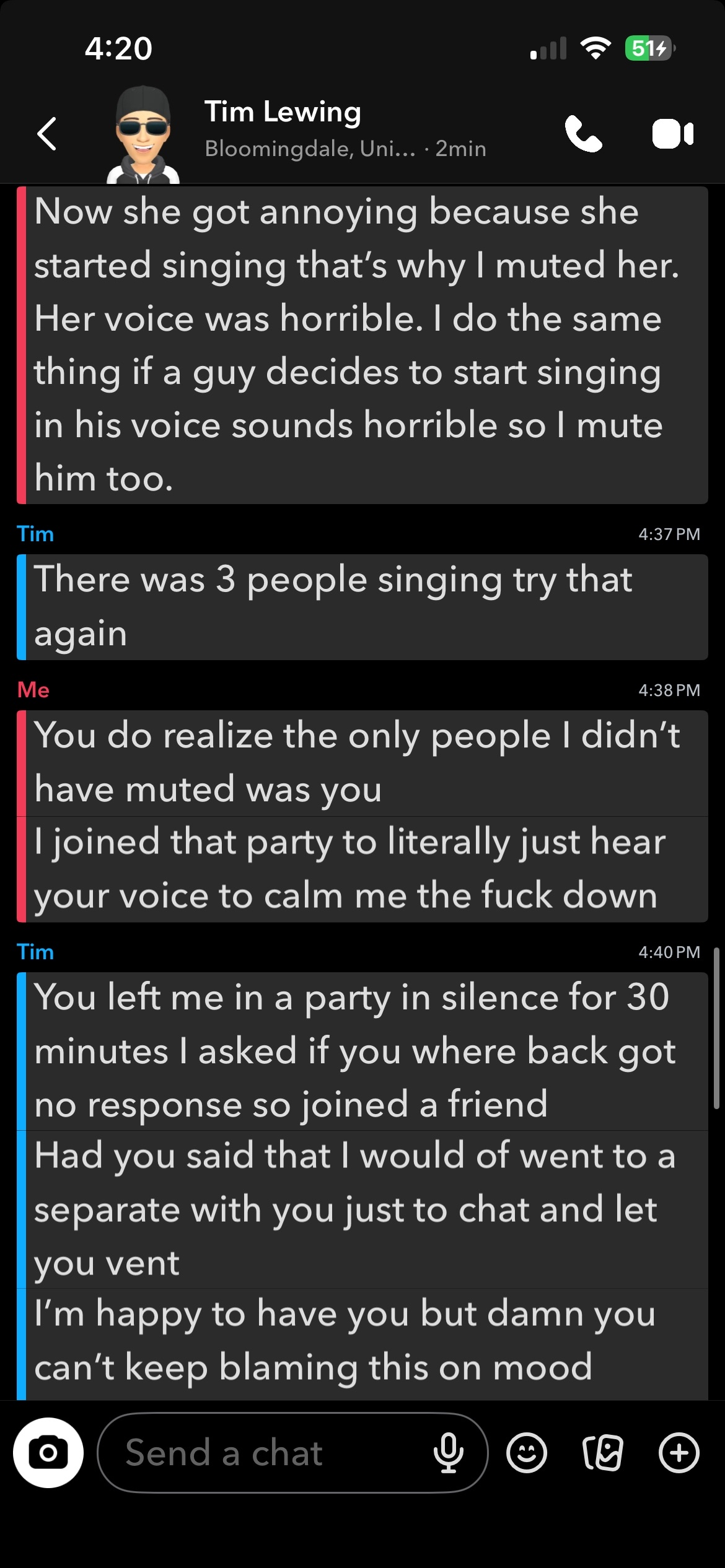Start a video call with Tim Lewing
This screenshot has height=1568, width=725.
(x=672, y=134)
